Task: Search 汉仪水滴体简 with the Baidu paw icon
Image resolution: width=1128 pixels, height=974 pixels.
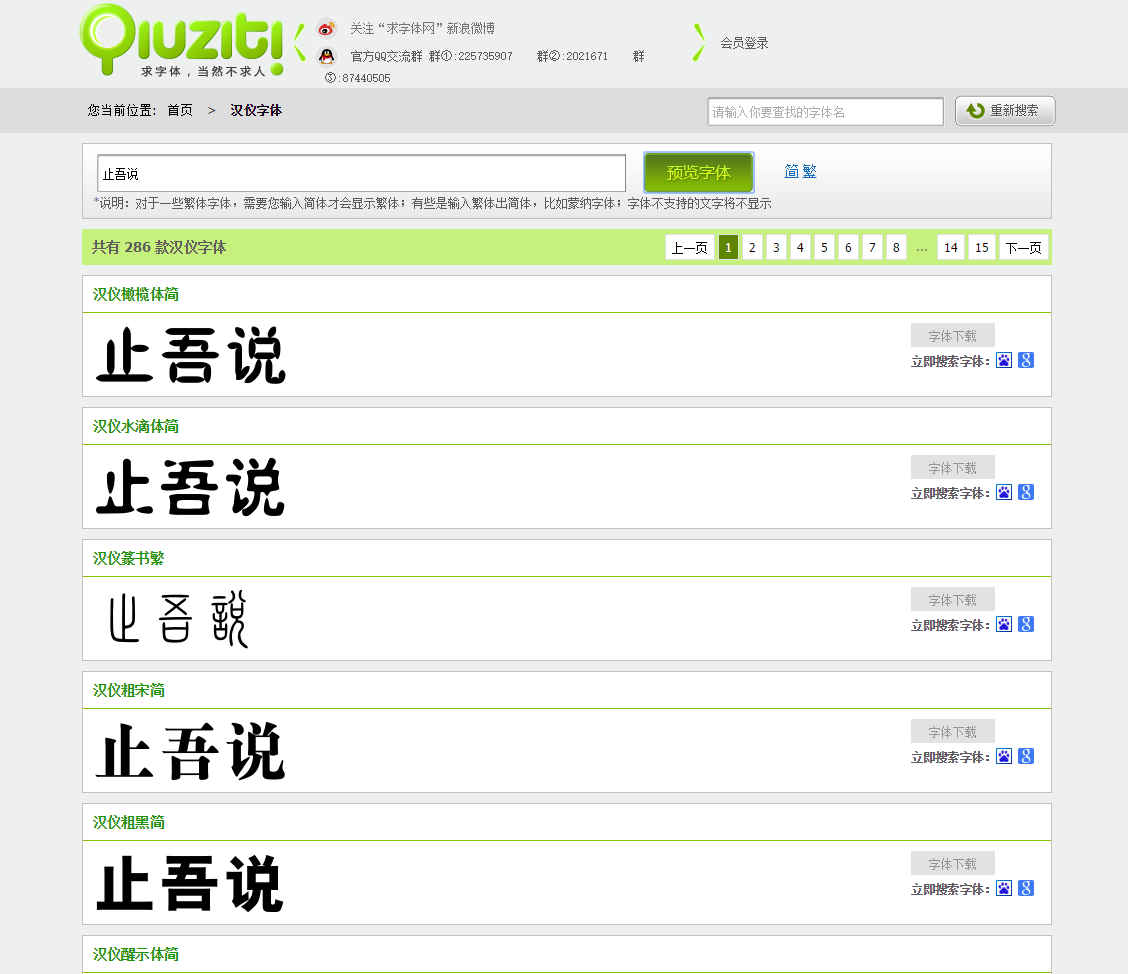Action: (1004, 492)
